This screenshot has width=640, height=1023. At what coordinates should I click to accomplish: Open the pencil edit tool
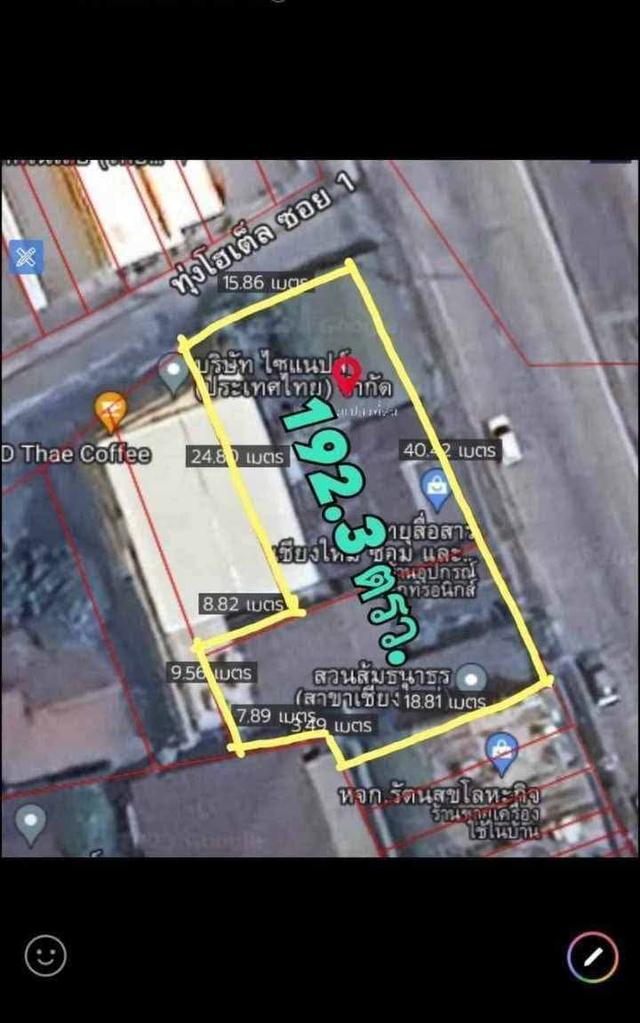(x=592, y=957)
